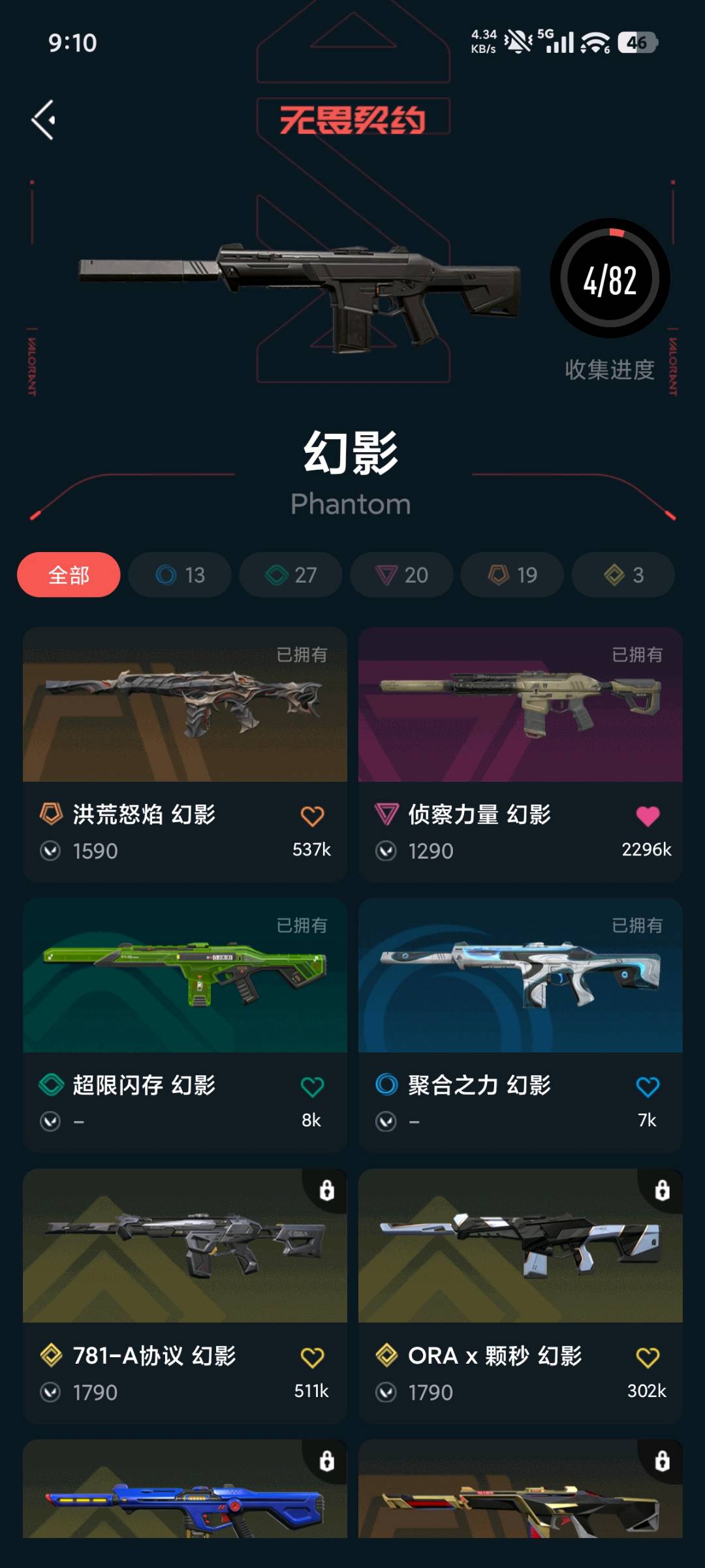The height and width of the screenshot is (1568, 705).
Task: Unlike the 侦察力量 幻影 skin
Action: coord(648,816)
